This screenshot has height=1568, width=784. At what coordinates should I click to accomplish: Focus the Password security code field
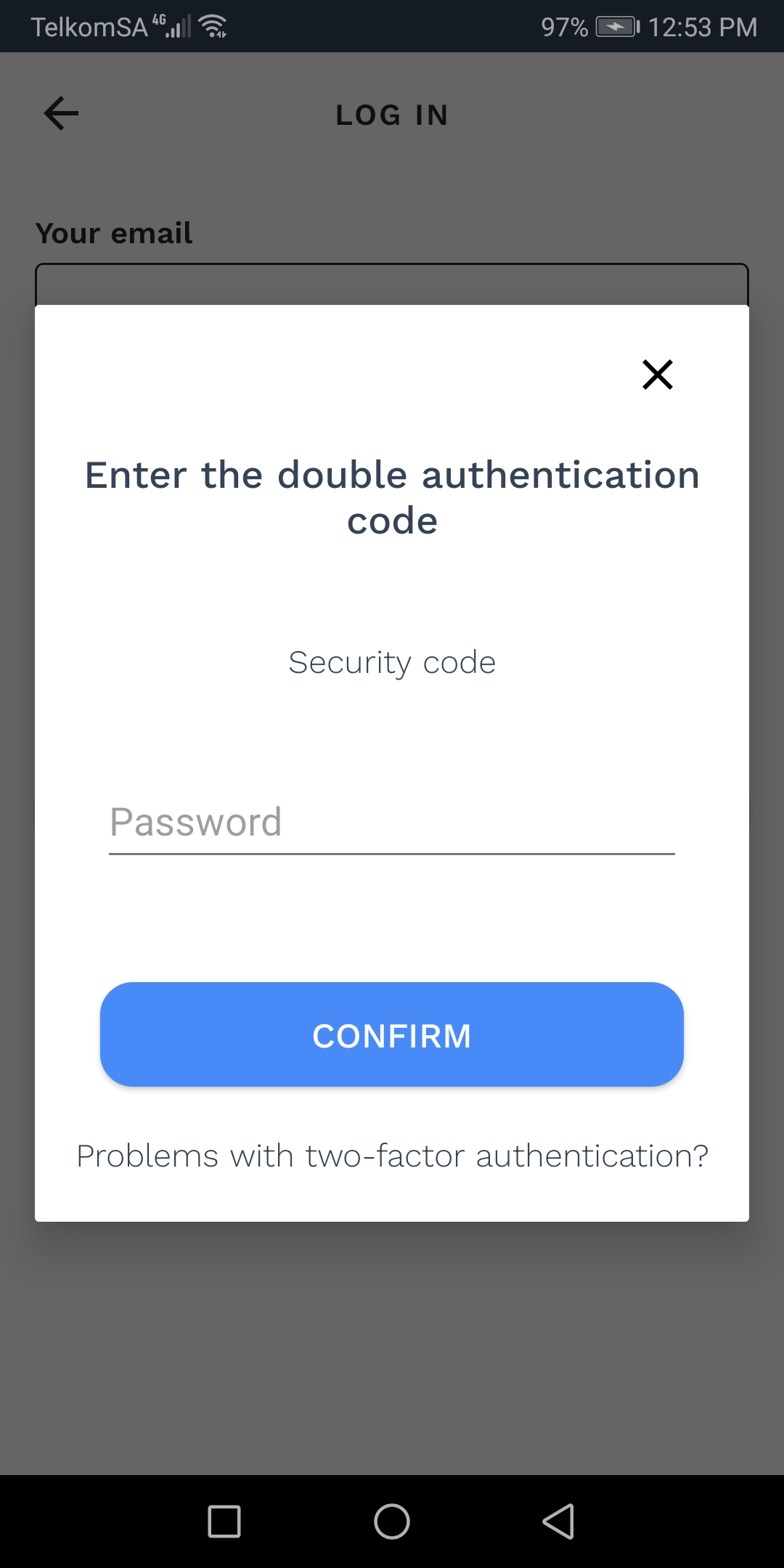pos(392,823)
